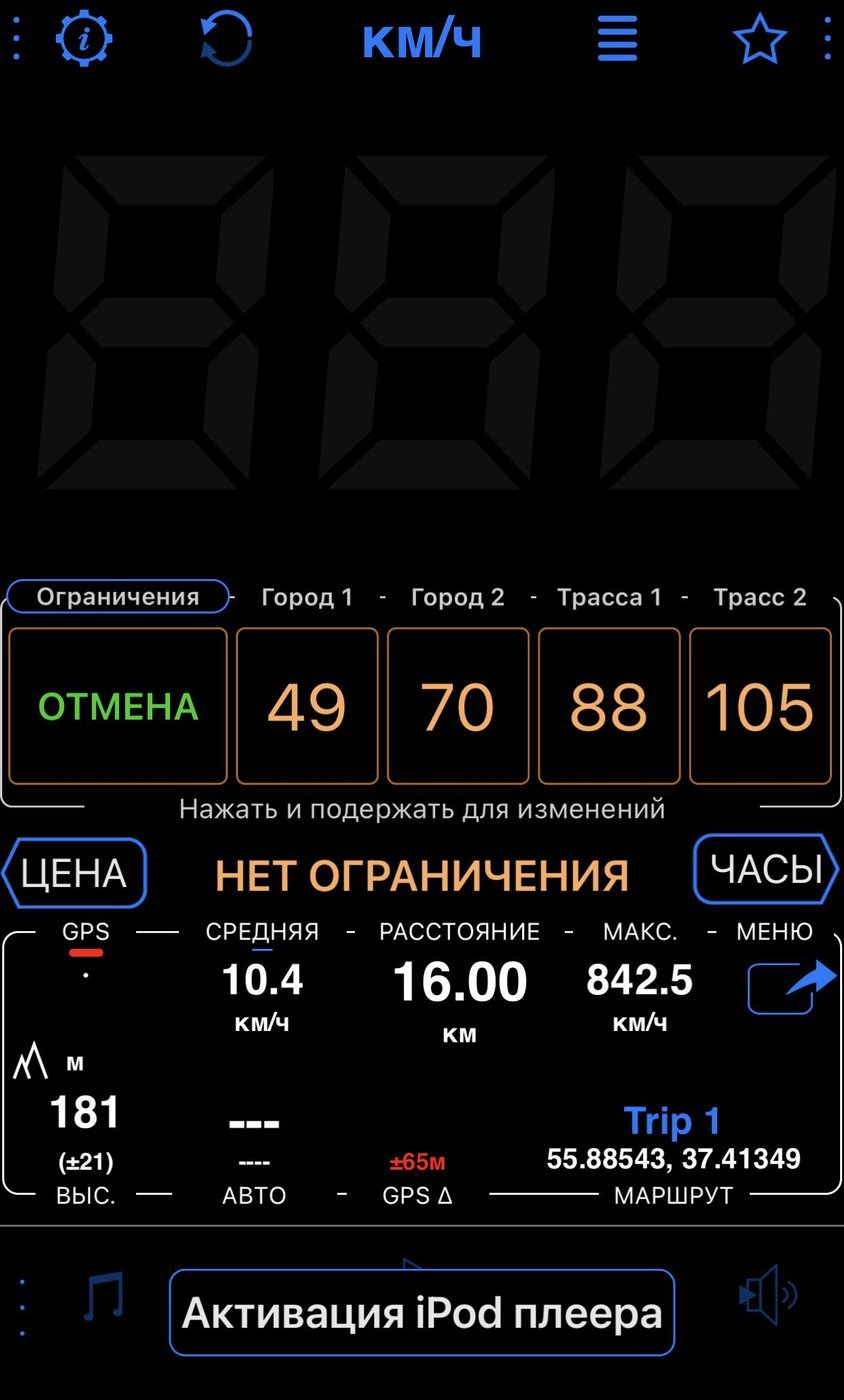Set the speed limit to 49
844x1400 pixels.
pos(307,706)
